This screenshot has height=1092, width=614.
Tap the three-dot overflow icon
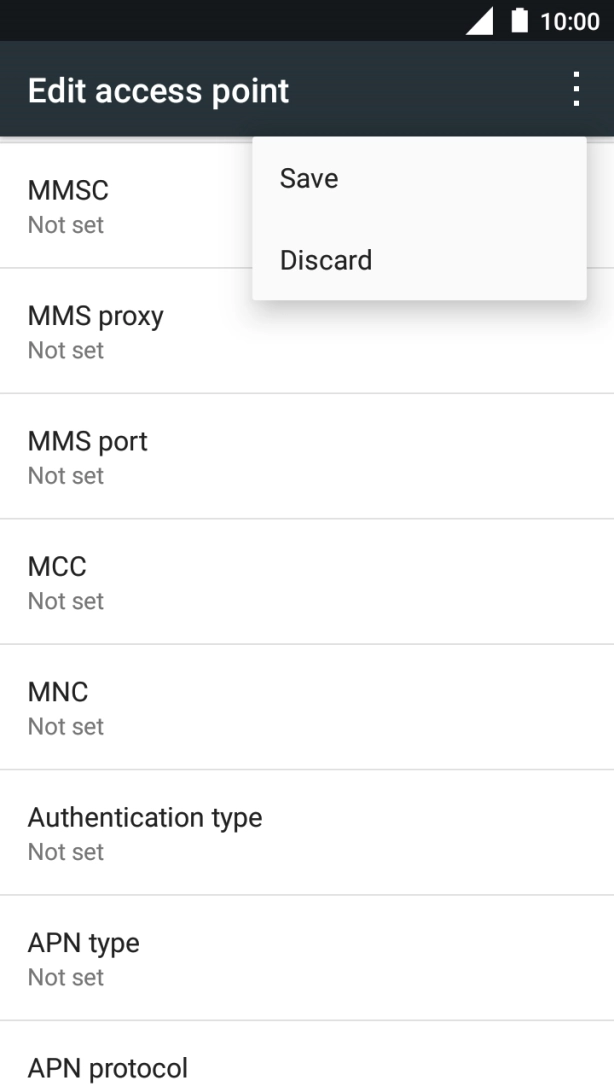(x=576, y=89)
